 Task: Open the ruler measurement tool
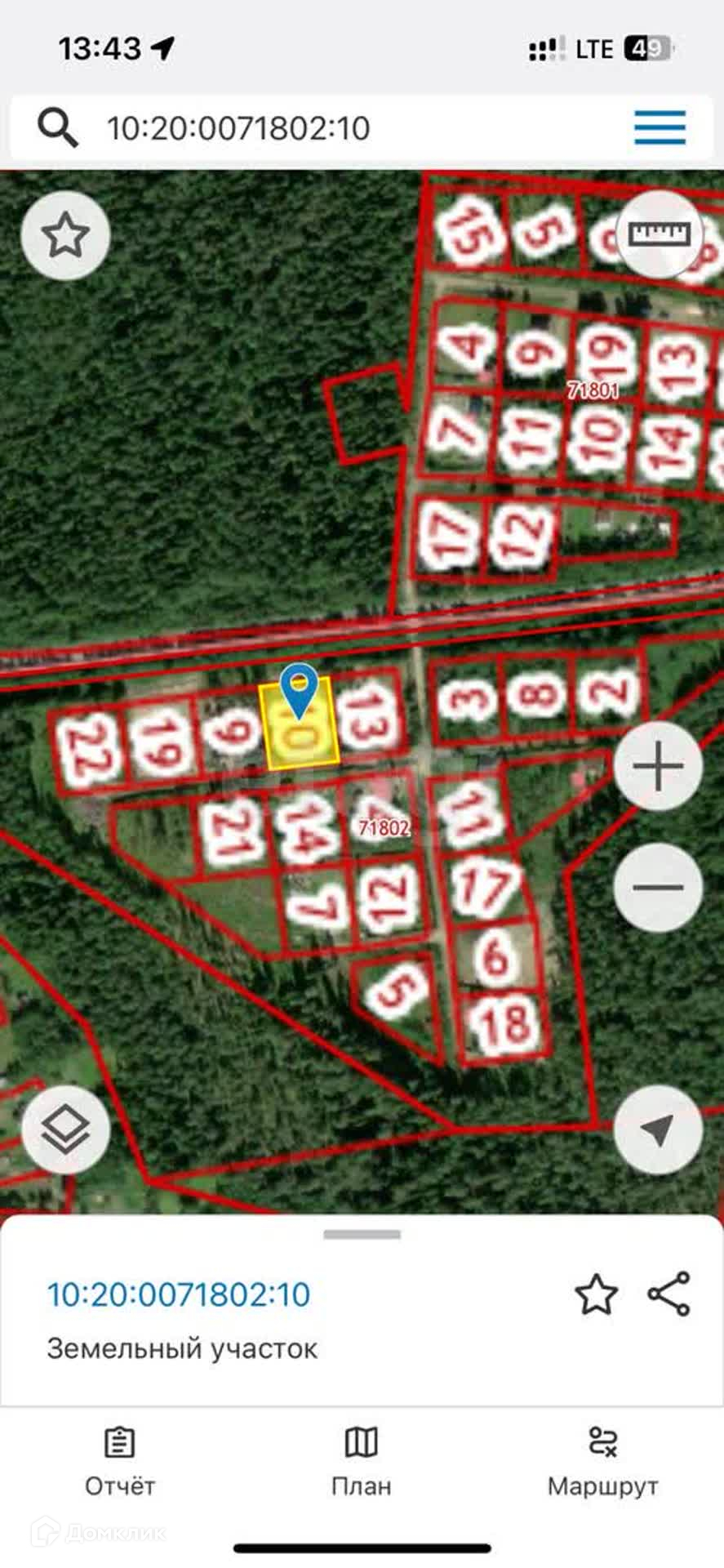(660, 235)
